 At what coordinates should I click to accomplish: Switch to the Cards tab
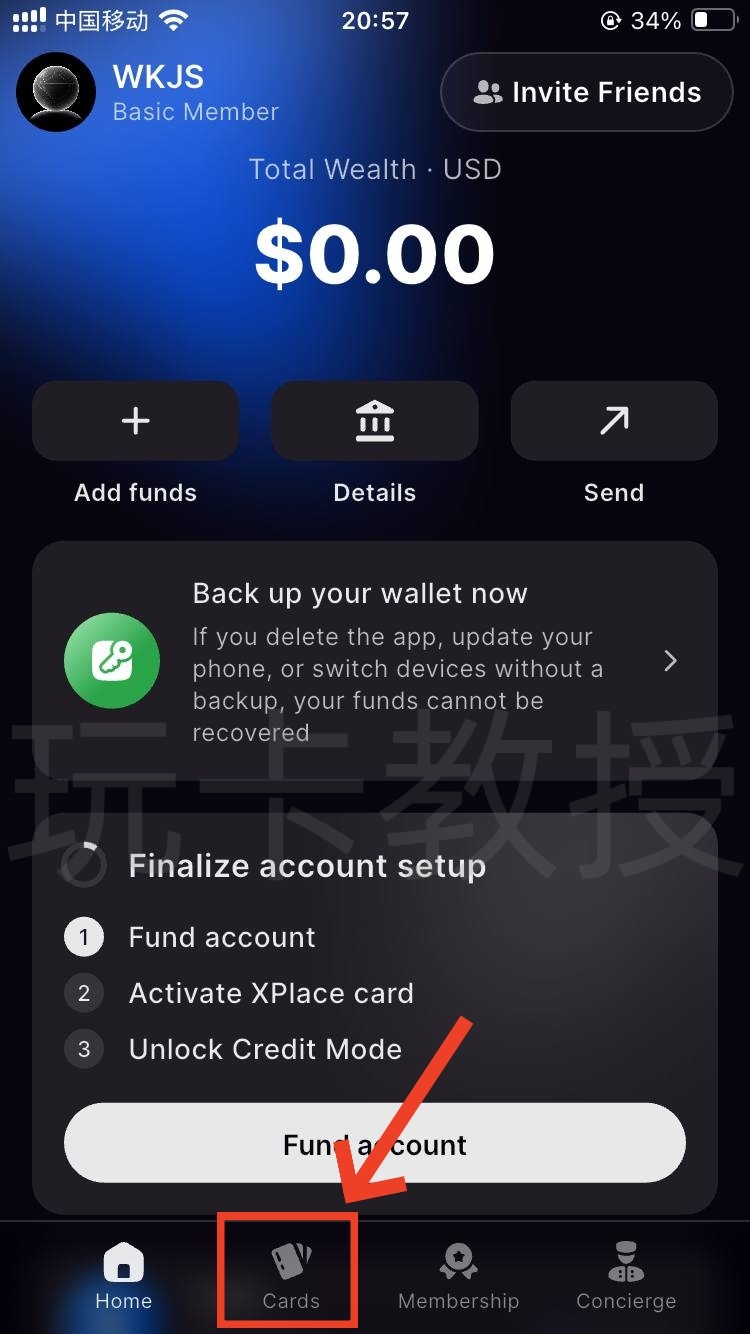pos(289,1270)
